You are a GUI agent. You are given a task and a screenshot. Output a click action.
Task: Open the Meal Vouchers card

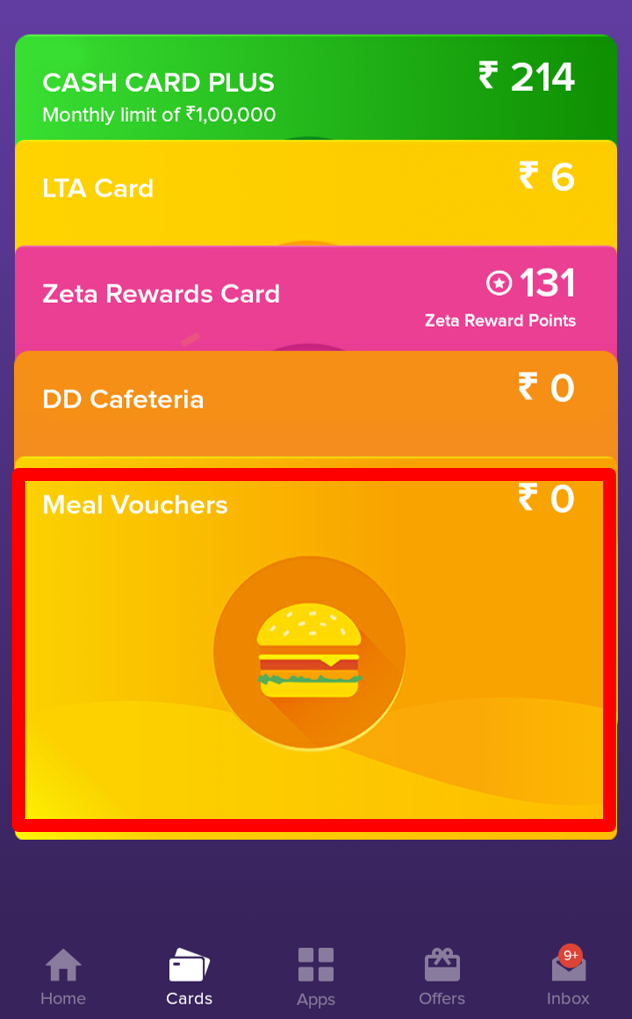[x=315, y=649]
